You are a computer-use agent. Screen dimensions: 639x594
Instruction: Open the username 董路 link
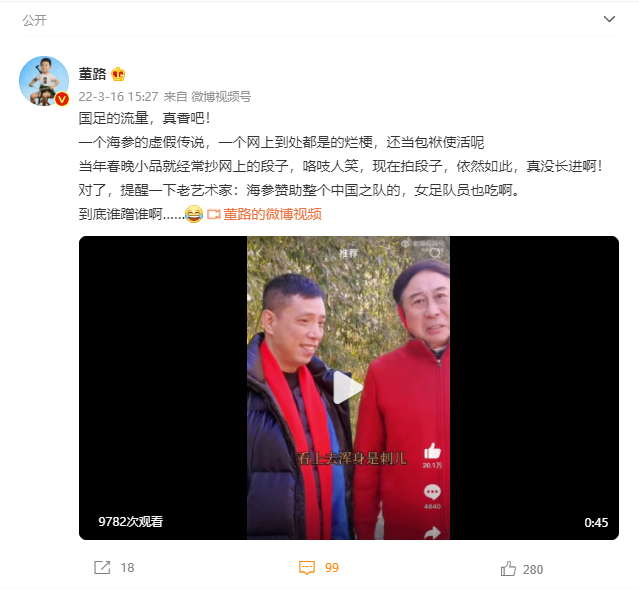tap(92, 74)
